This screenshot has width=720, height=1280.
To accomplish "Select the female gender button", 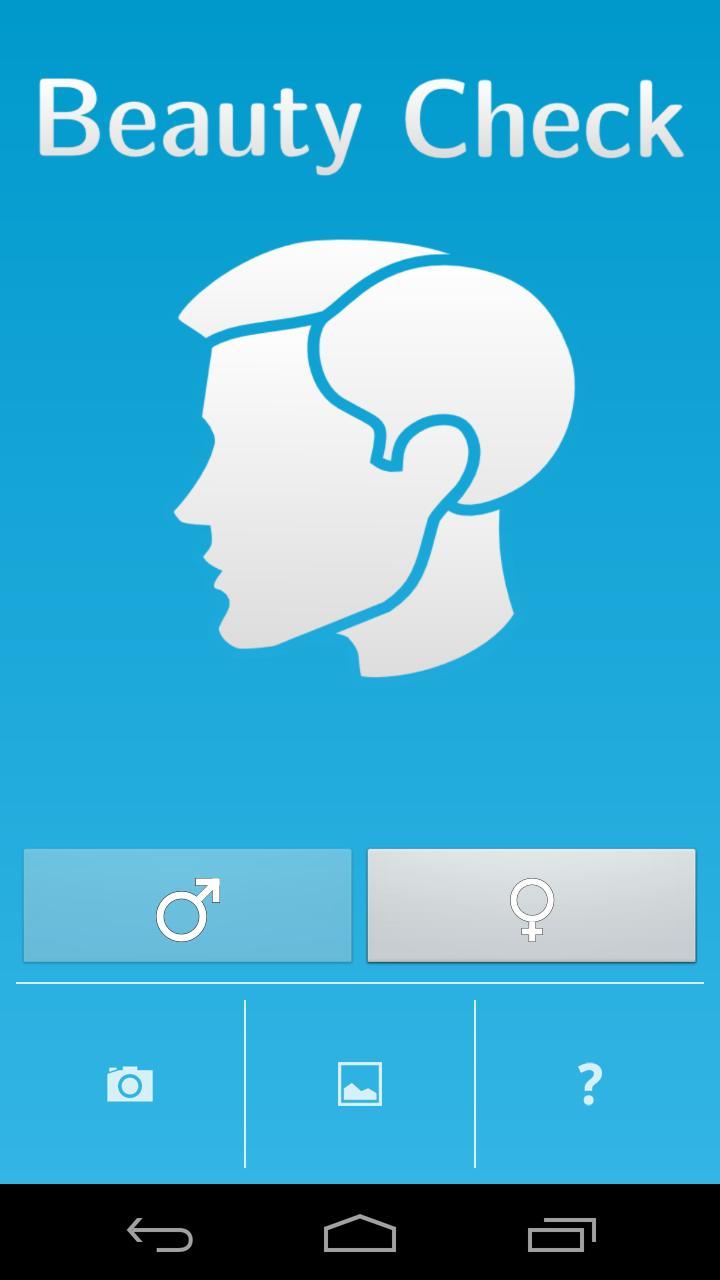I will point(531,906).
